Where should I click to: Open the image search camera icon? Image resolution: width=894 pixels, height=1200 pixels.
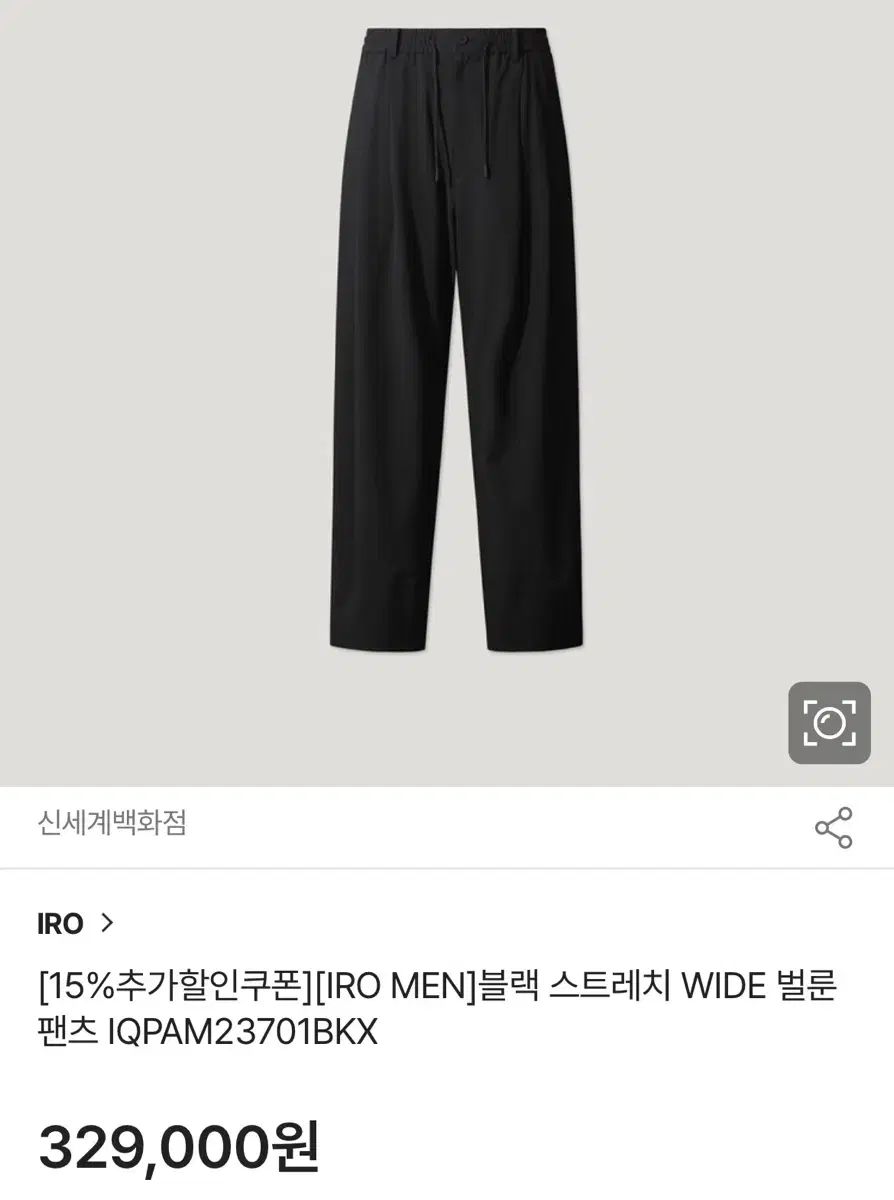pos(828,723)
